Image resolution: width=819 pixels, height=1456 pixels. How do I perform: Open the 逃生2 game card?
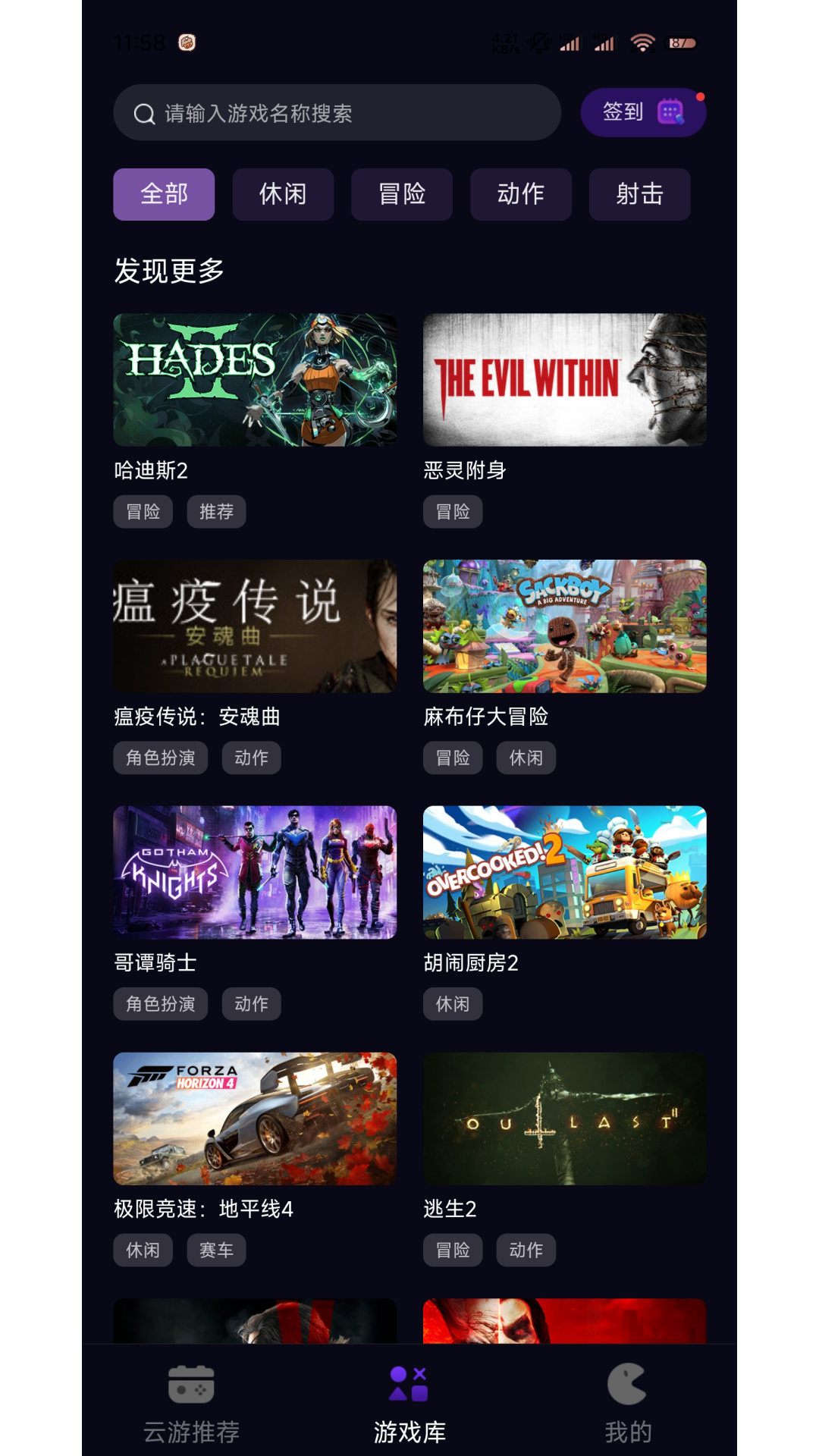pos(564,1119)
